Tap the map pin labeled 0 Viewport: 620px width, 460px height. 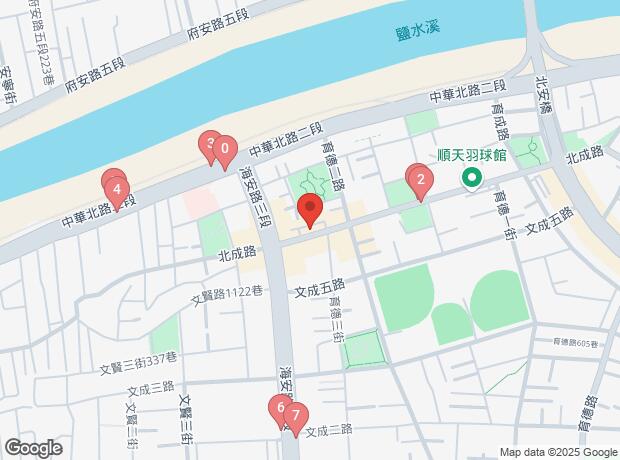click(x=226, y=151)
